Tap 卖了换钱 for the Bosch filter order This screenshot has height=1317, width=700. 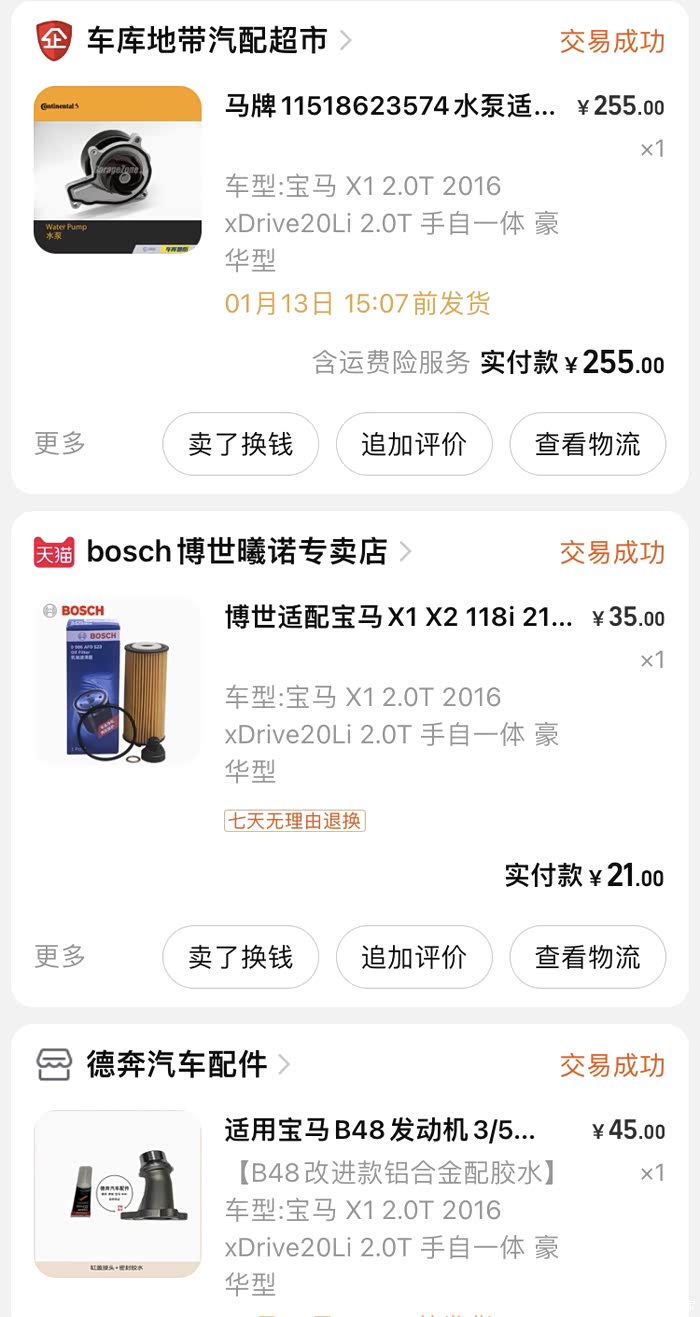pyautogui.click(x=241, y=957)
